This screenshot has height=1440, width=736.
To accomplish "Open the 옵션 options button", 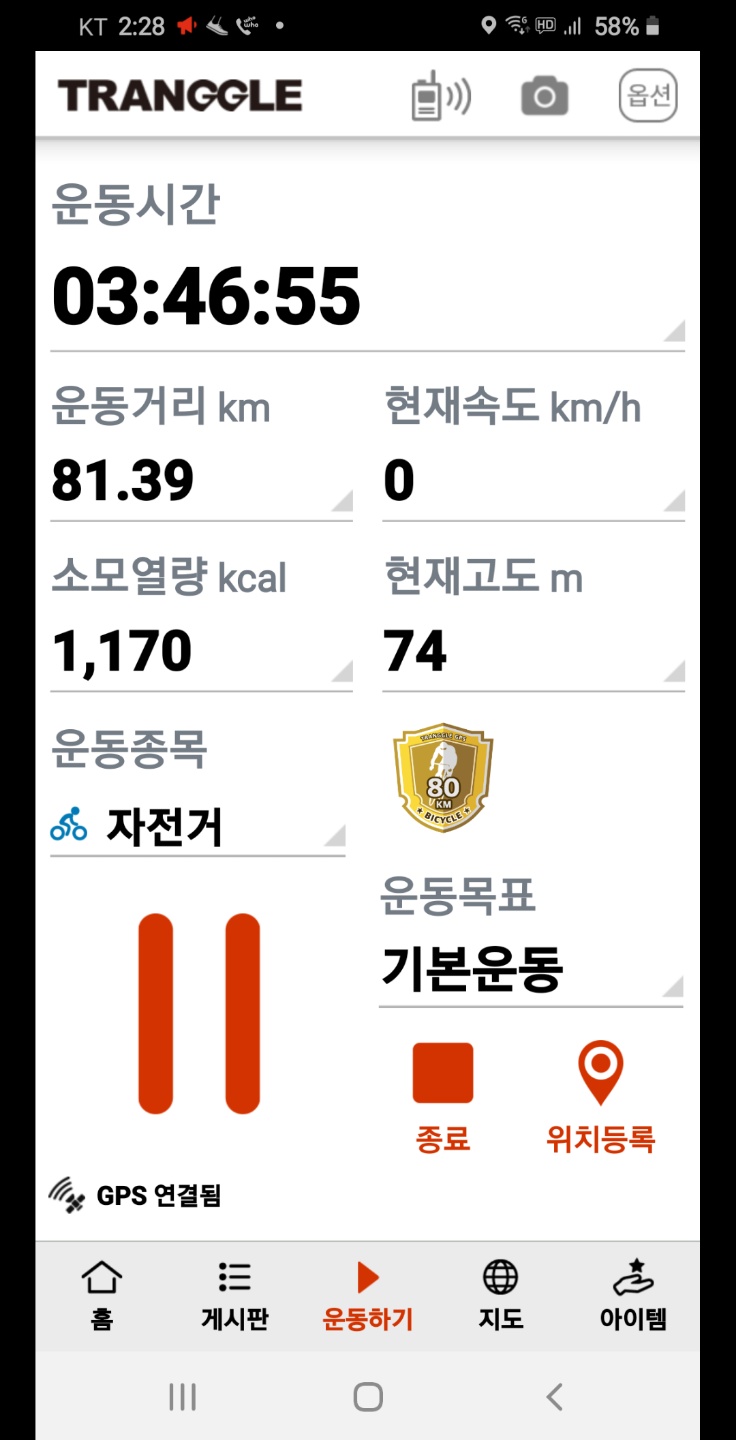I will (x=648, y=96).
